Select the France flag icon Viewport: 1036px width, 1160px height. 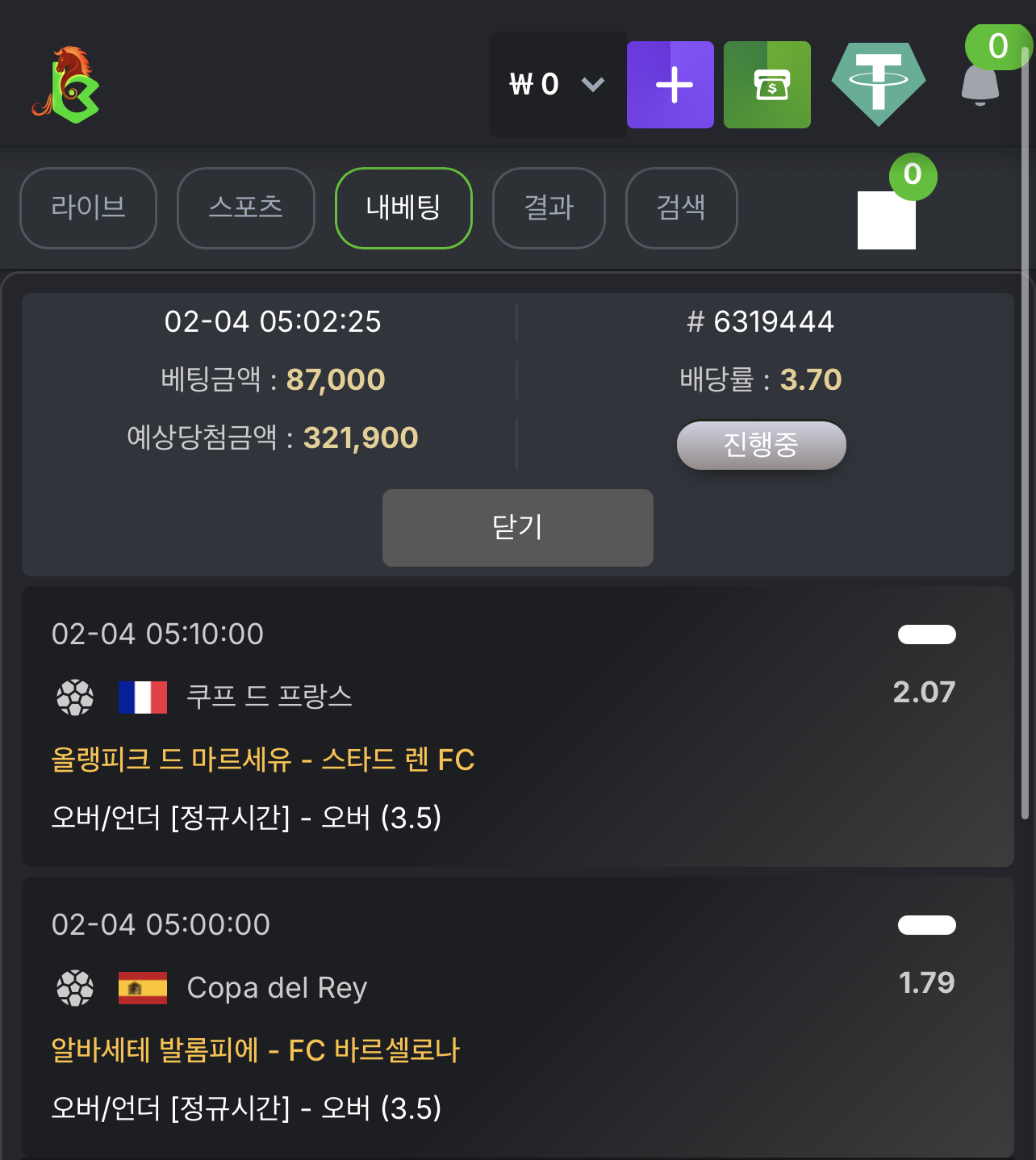tap(144, 697)
